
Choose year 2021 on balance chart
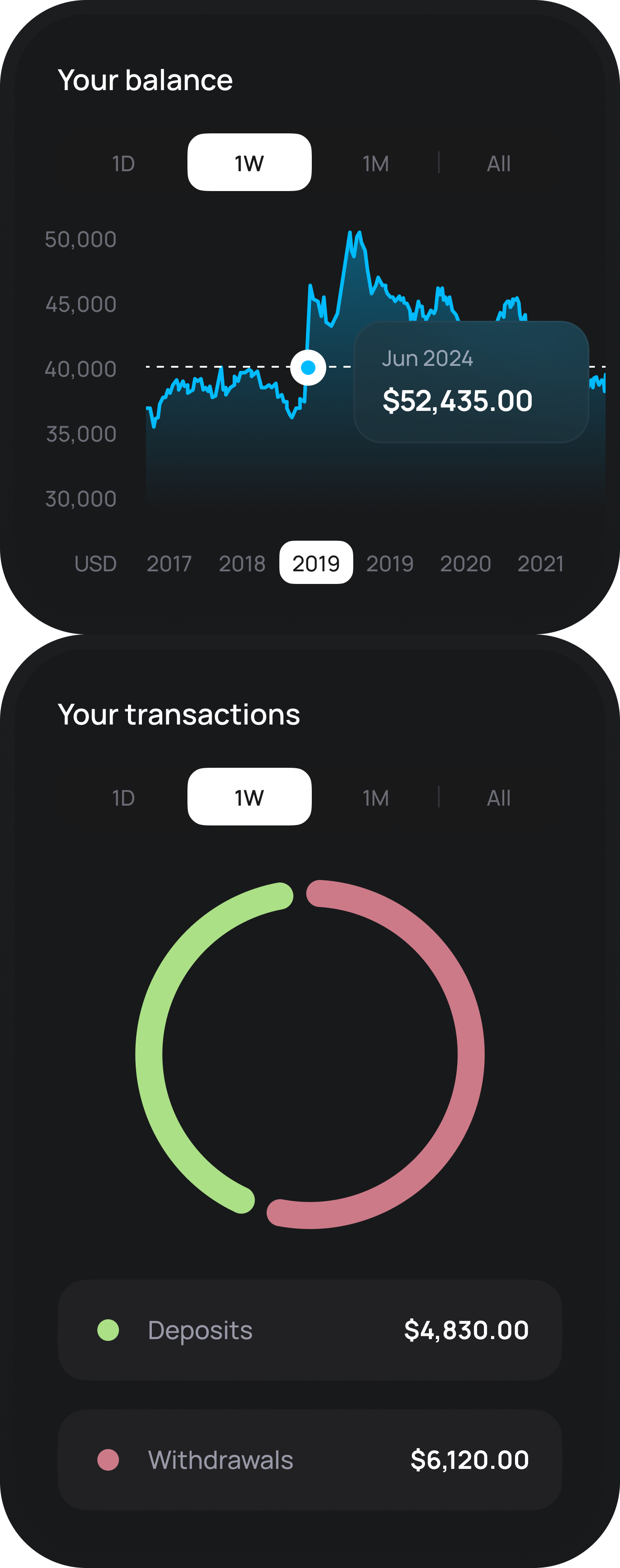(540, 563)
